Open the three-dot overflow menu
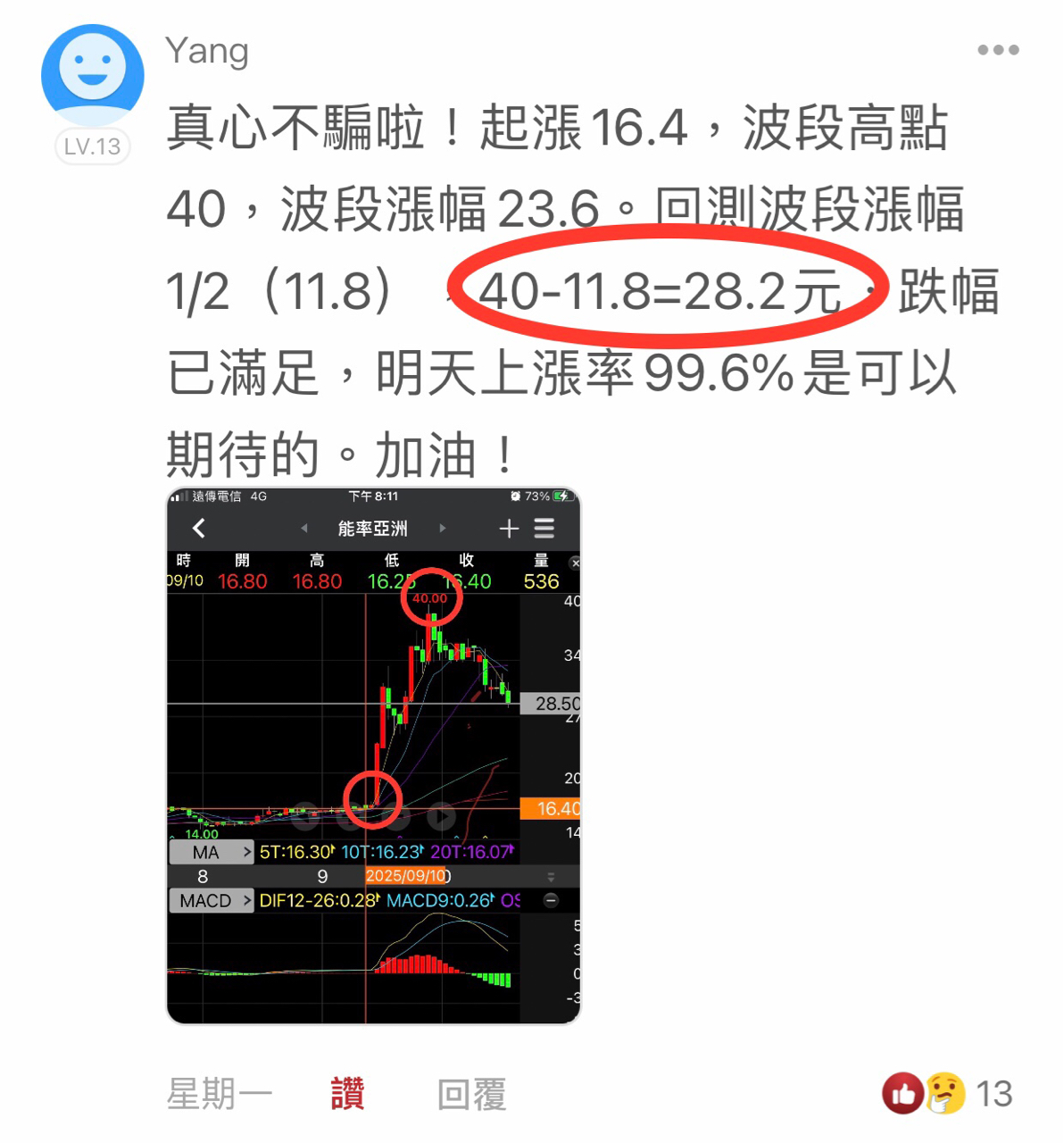This screenshot has width=1064, height=1143. 997,50
